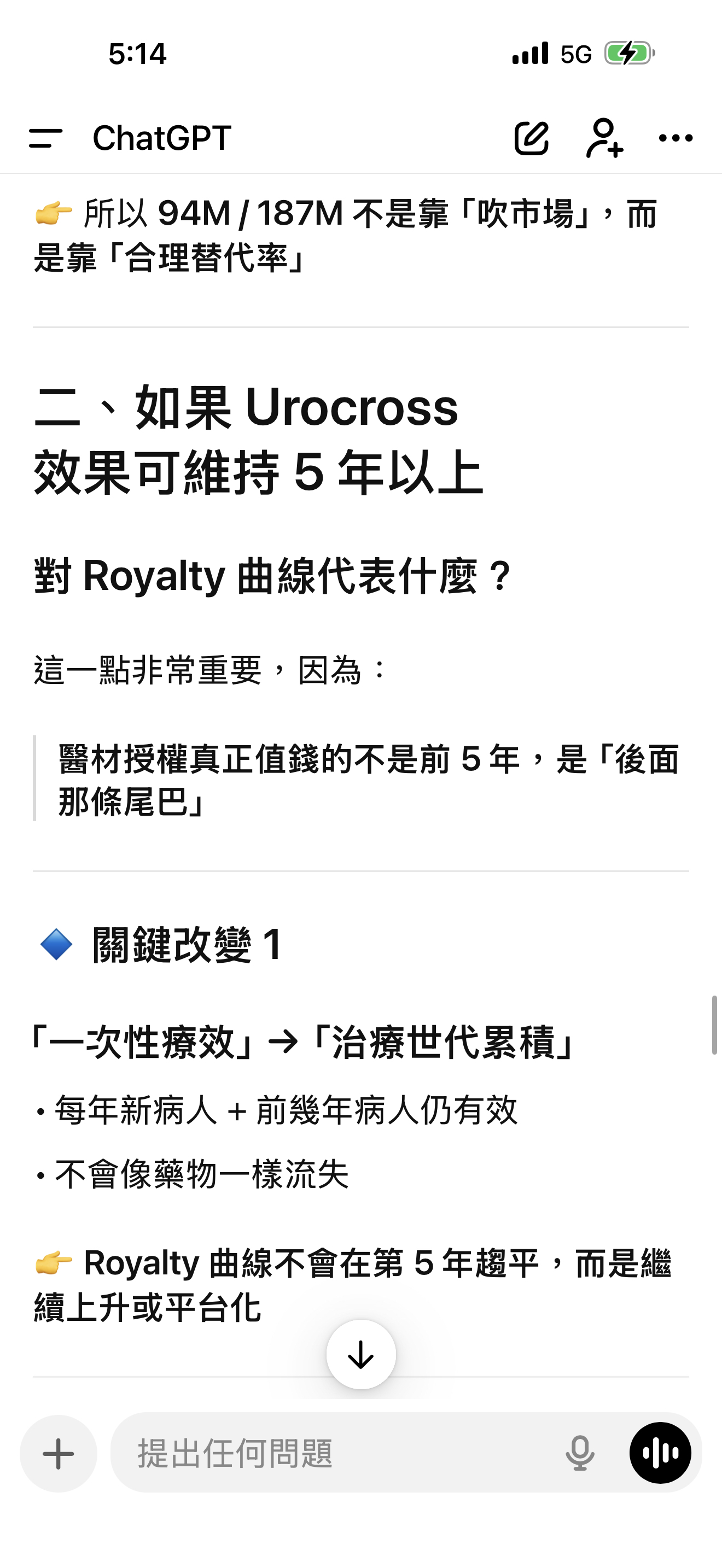Screen dimensions: 722x1568
Task: Tap the plus attachment button
Action: click(59, 1454)
